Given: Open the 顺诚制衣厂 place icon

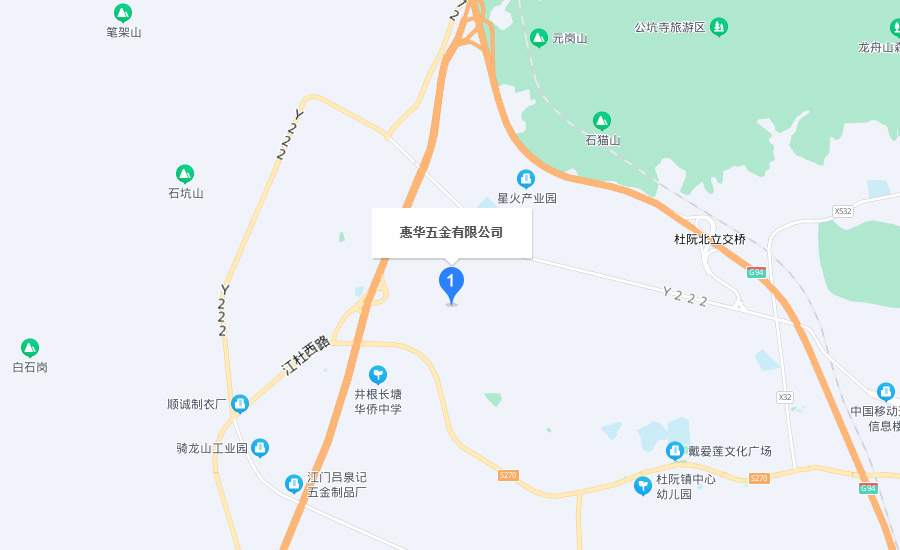Looking at the screenshot, I should coord(240,404).
